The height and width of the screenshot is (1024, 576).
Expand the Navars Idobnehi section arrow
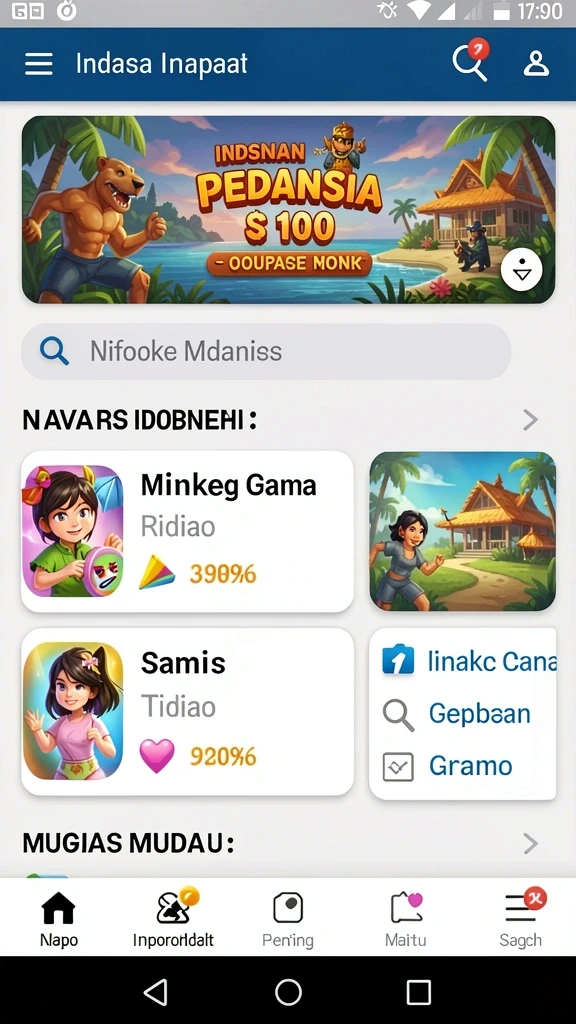point(530,420)
